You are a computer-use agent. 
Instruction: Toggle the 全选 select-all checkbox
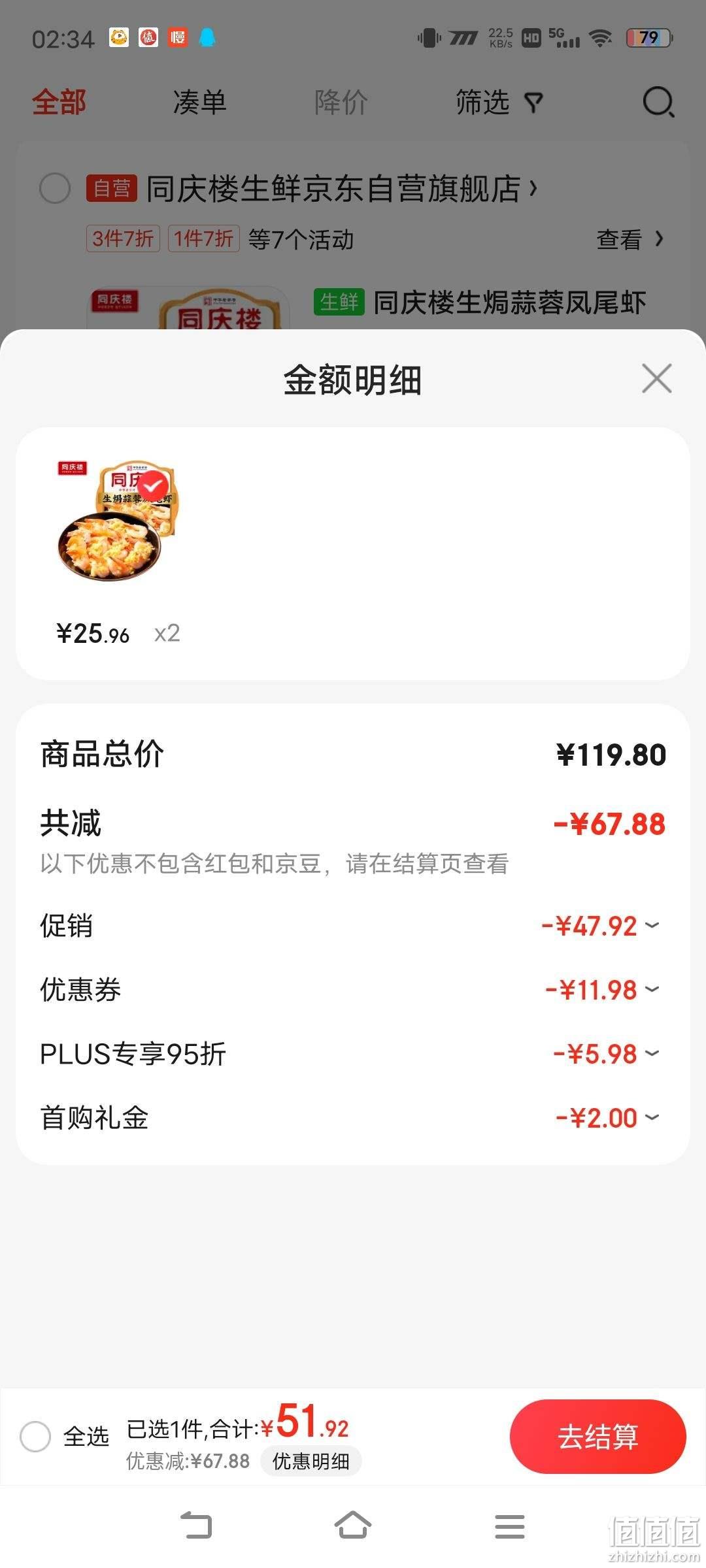coord(35,1437)
